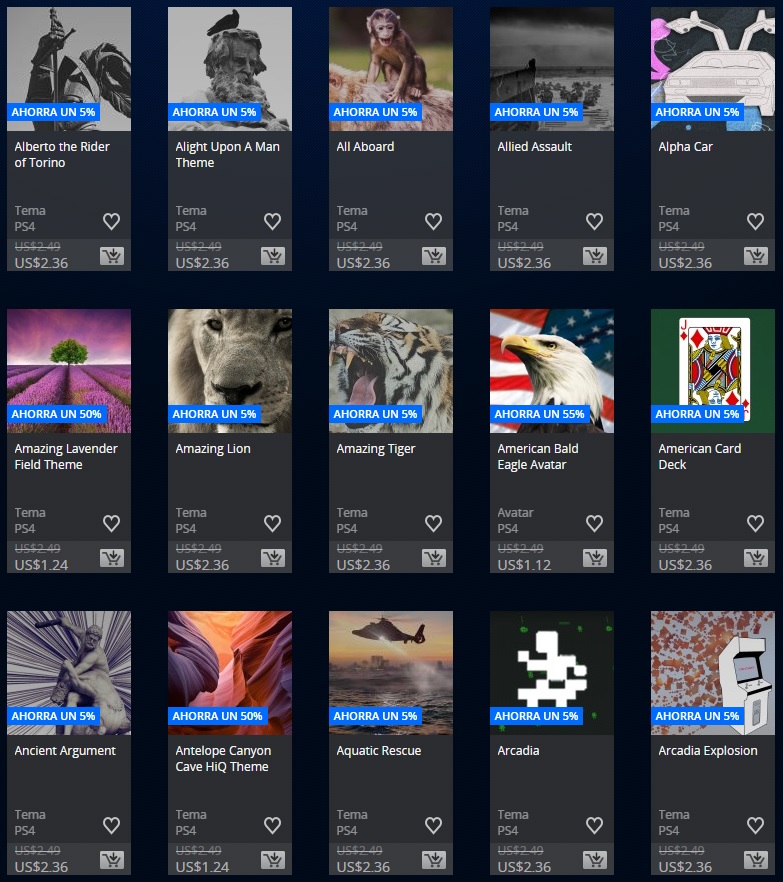Add Aquatic Rescue theme to cart
Image resolution: width=783 pixels, height=882 pixels.
(433, 860)
